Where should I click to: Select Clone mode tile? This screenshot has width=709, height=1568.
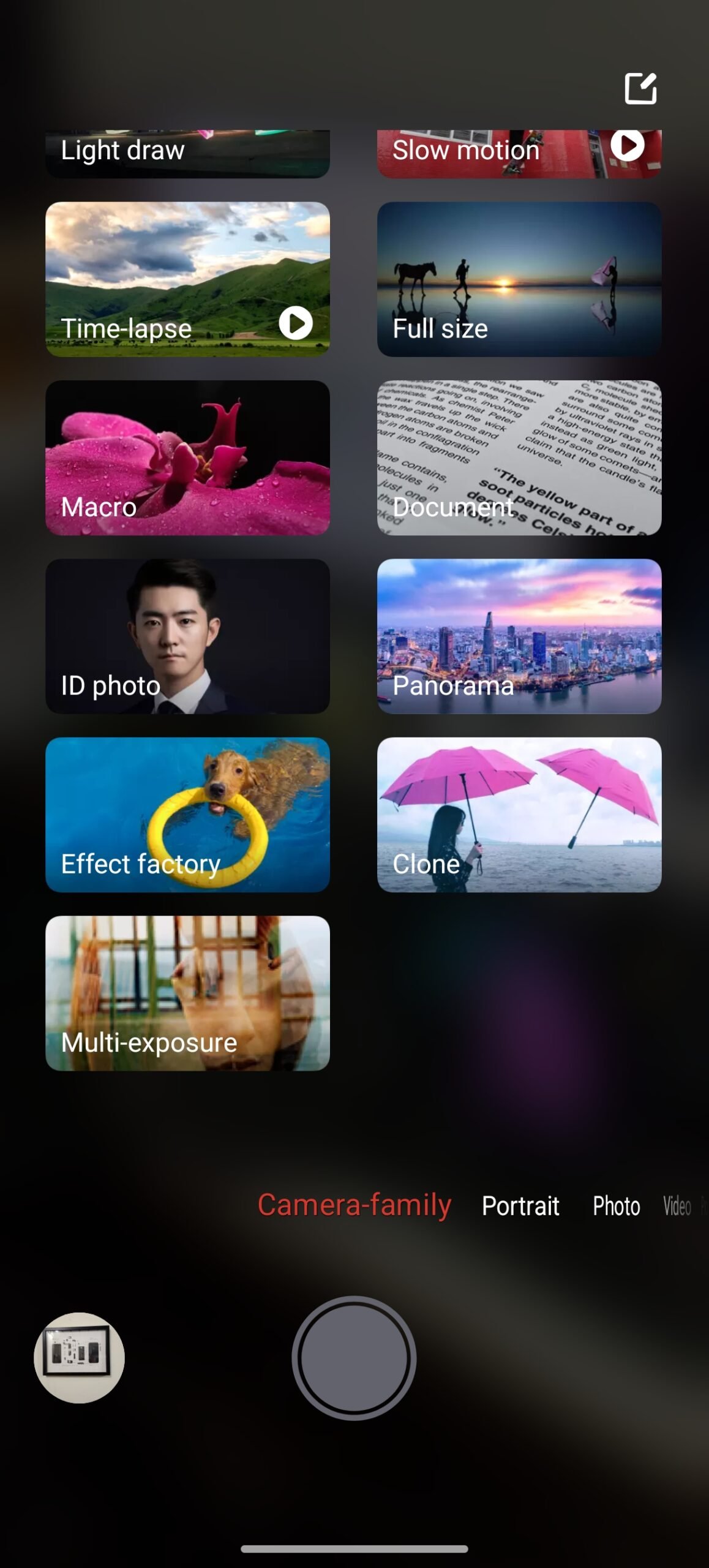click(519, 814)
